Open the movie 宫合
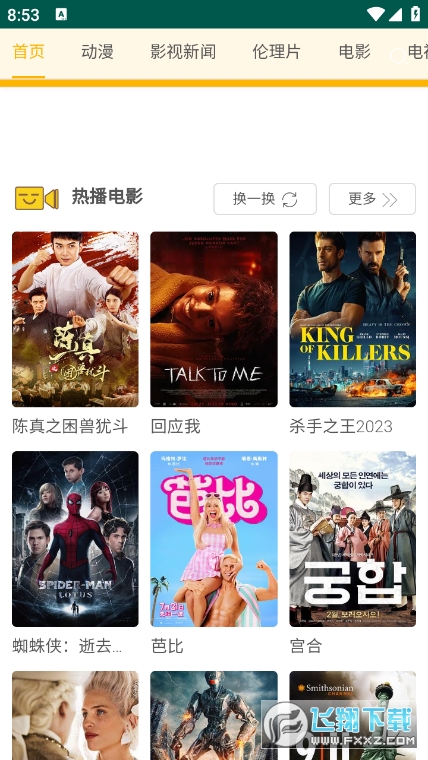Viewport: 428px width, 760px height. tap(352, 553)
